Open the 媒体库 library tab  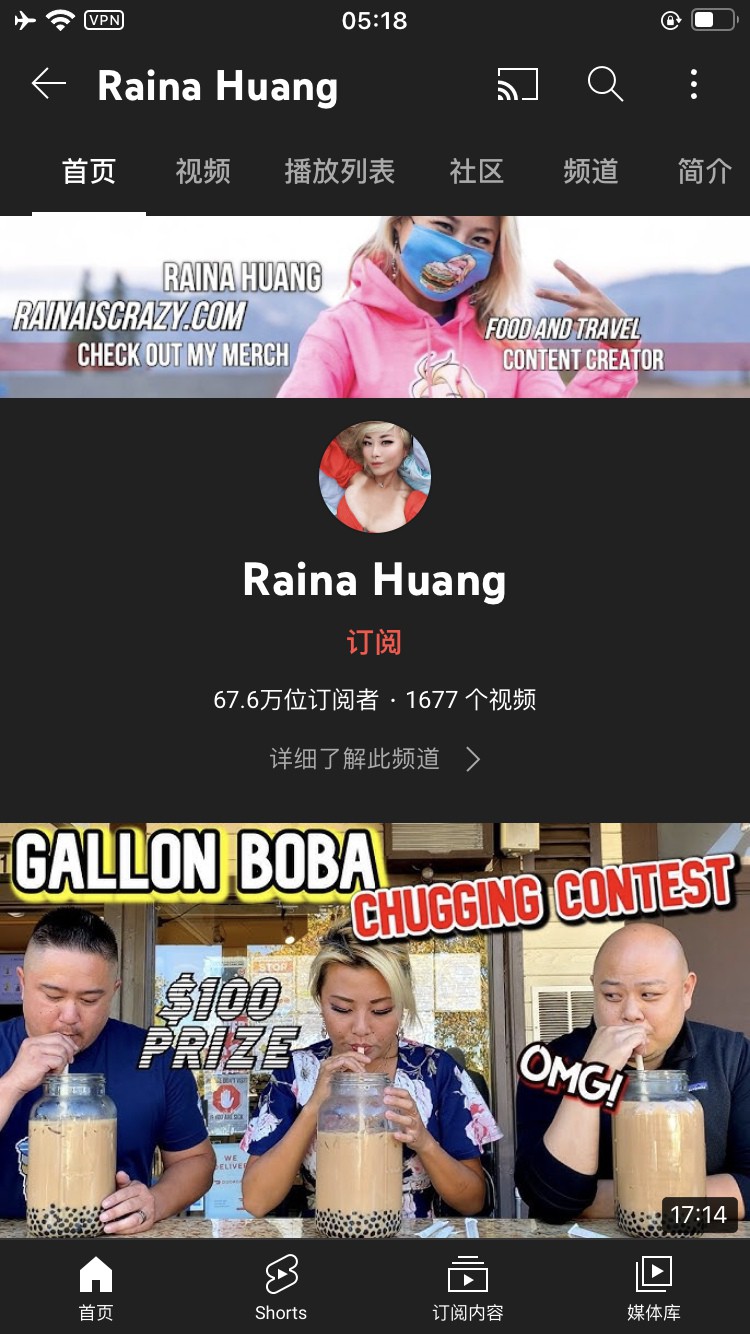654,1288
